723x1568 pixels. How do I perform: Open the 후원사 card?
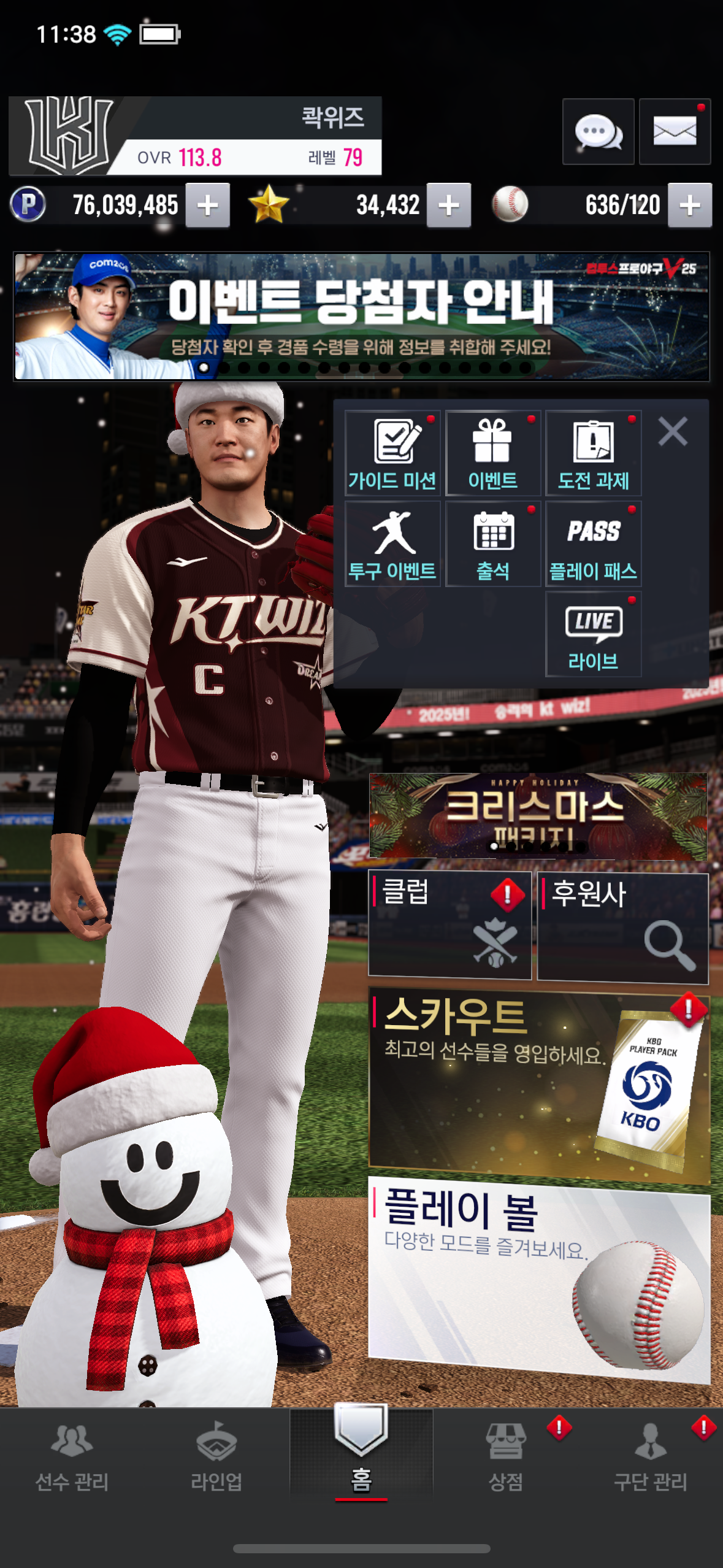[x=622, y=928]
